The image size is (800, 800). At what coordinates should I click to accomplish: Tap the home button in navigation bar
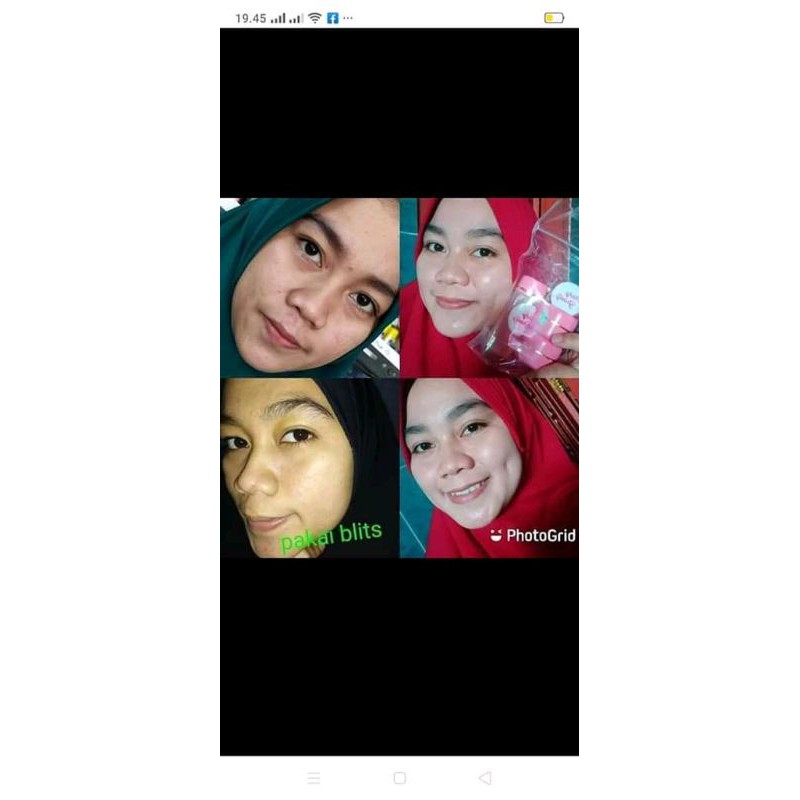pyautogui.click(x=400, y=778)
